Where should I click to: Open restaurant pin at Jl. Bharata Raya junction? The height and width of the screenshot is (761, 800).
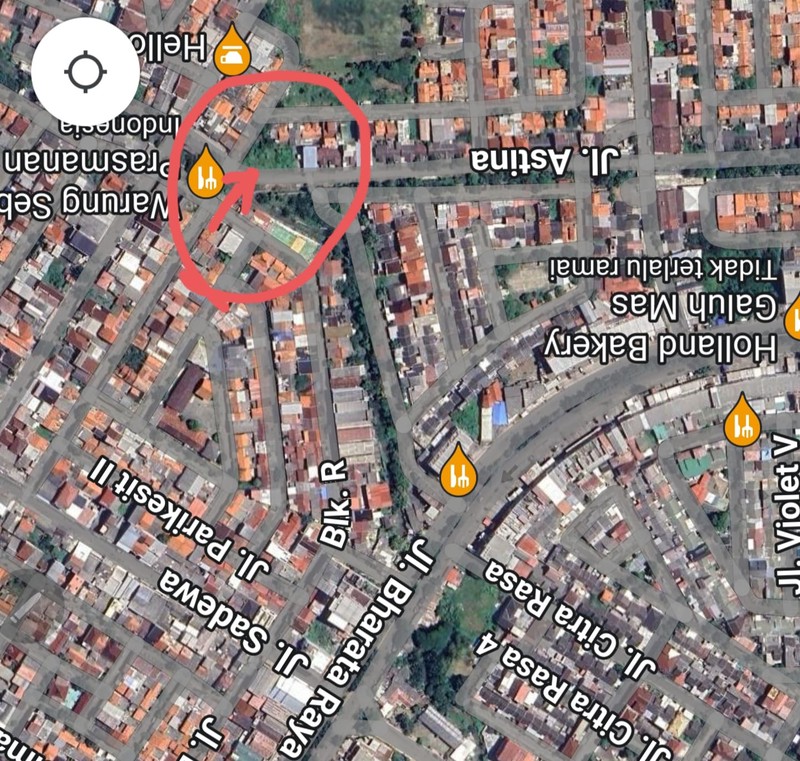(x=458, y=469)
